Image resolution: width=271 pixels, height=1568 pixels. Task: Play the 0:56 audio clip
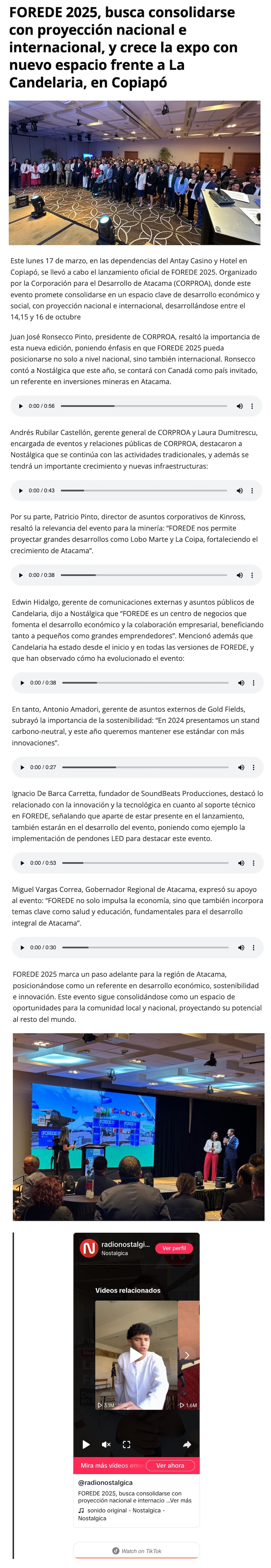coord(21,406)
